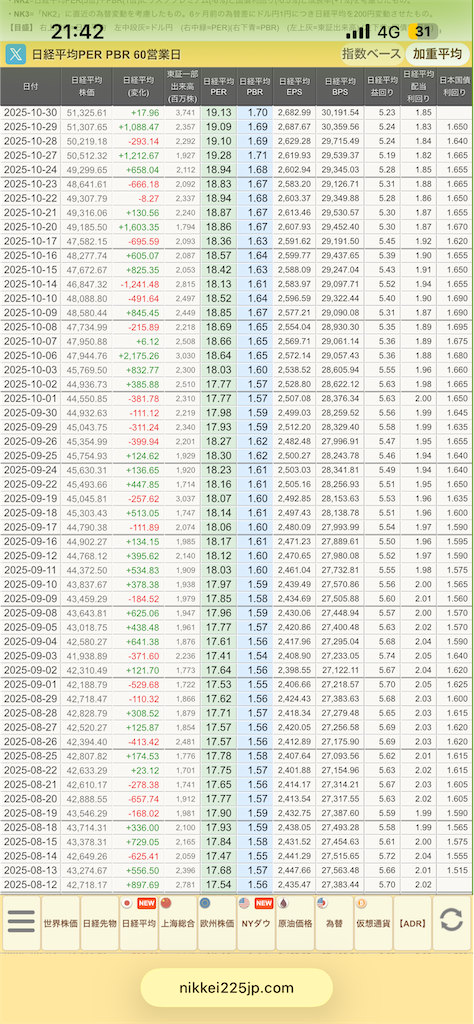
Task: View 上海総合 index
Action: pos(178,923)
